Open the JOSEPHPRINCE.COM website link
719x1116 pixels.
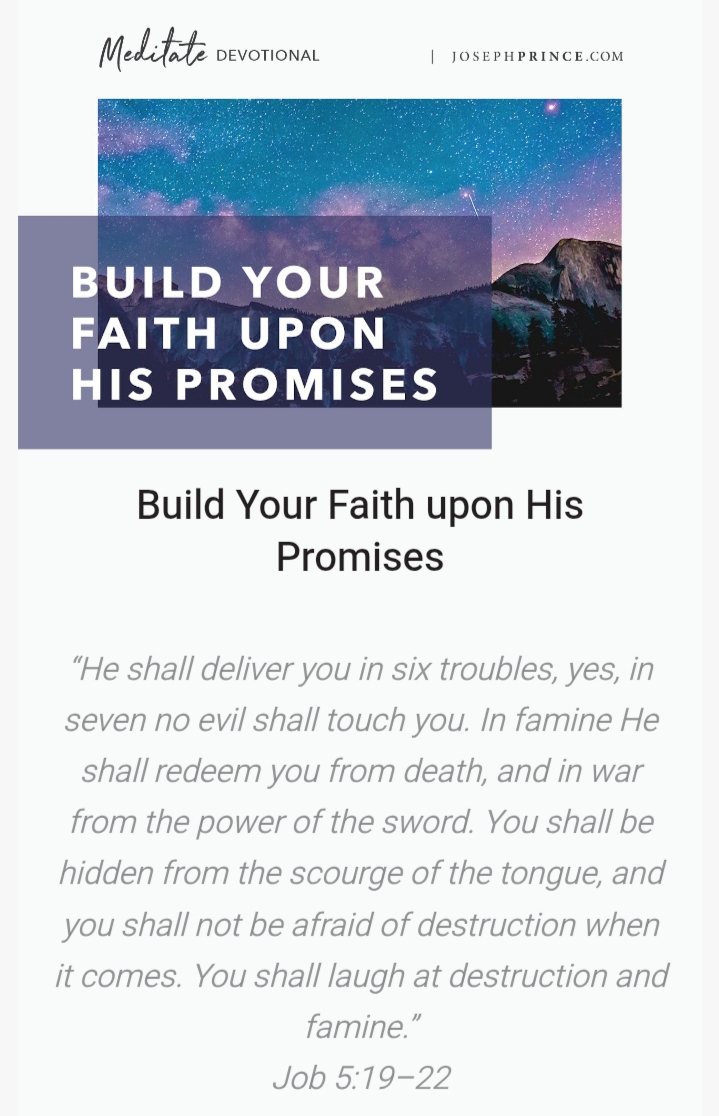[537, 56]
